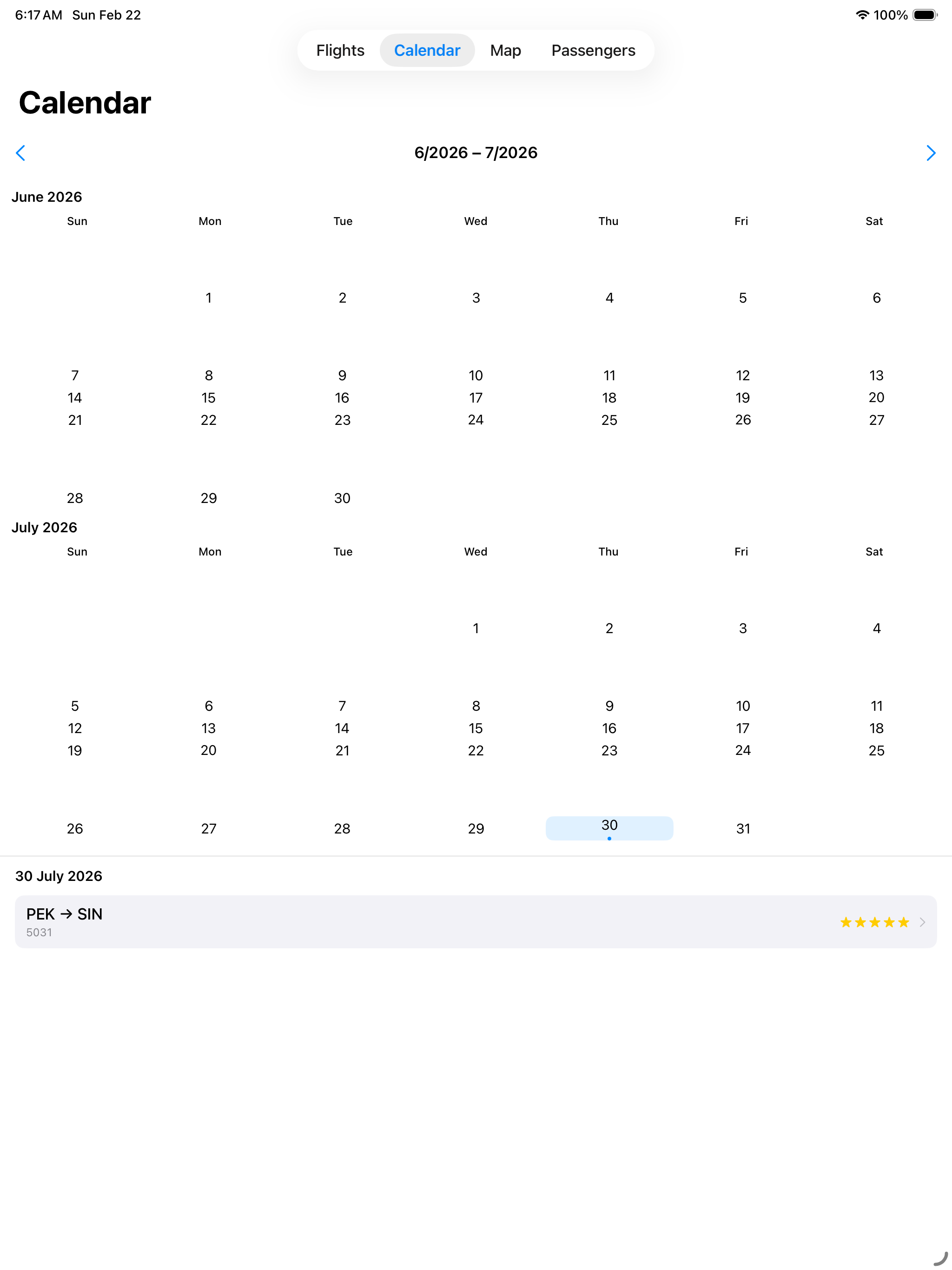Go to the Passengers tab

pos(593,50)
